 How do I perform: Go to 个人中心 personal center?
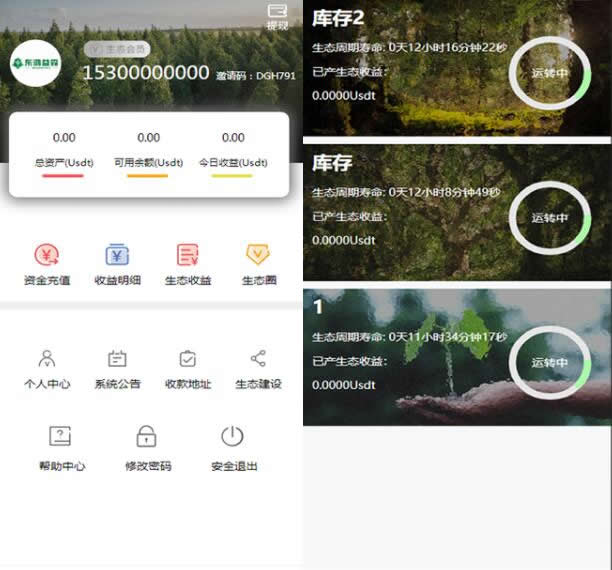click(x=47, y=368)
